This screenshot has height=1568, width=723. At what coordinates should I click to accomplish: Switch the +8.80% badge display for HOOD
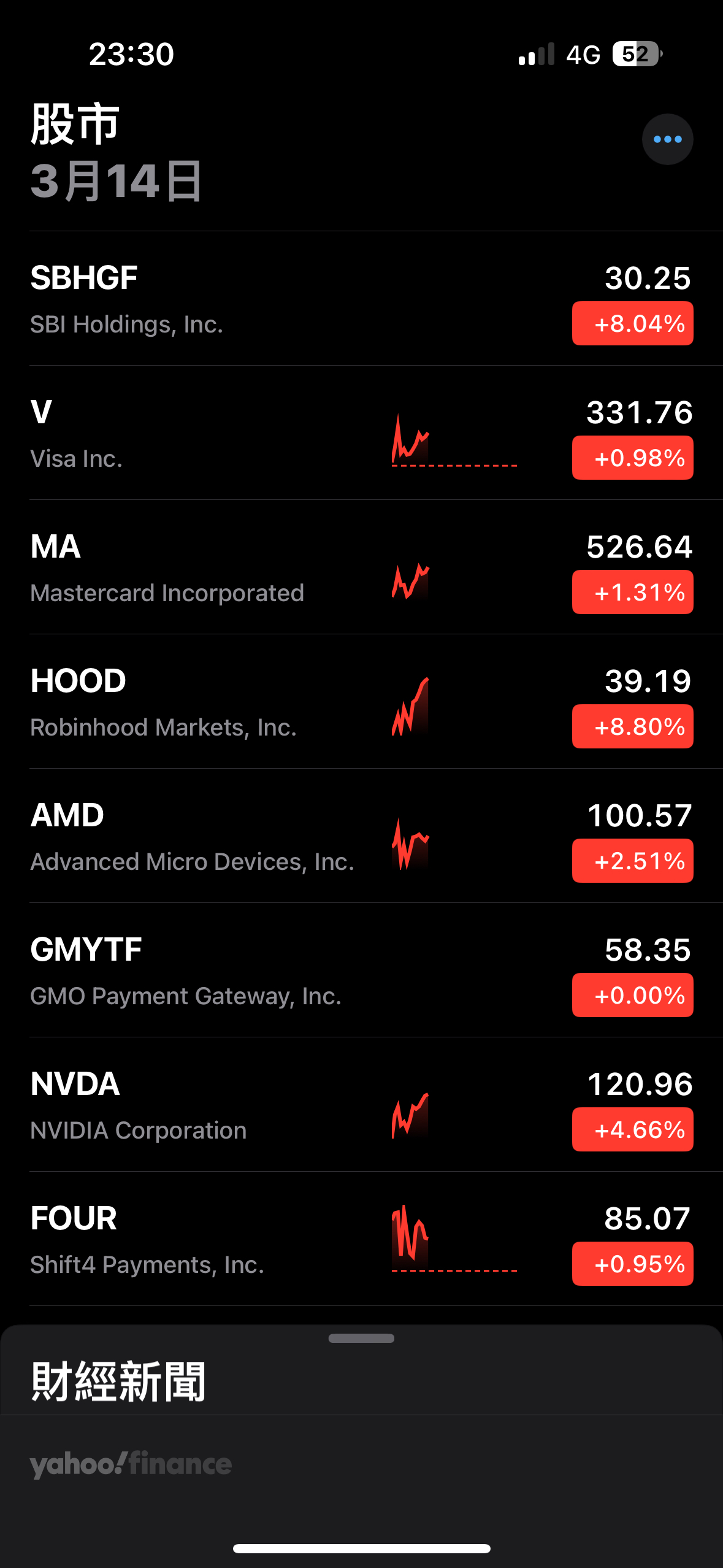(632, 726)
